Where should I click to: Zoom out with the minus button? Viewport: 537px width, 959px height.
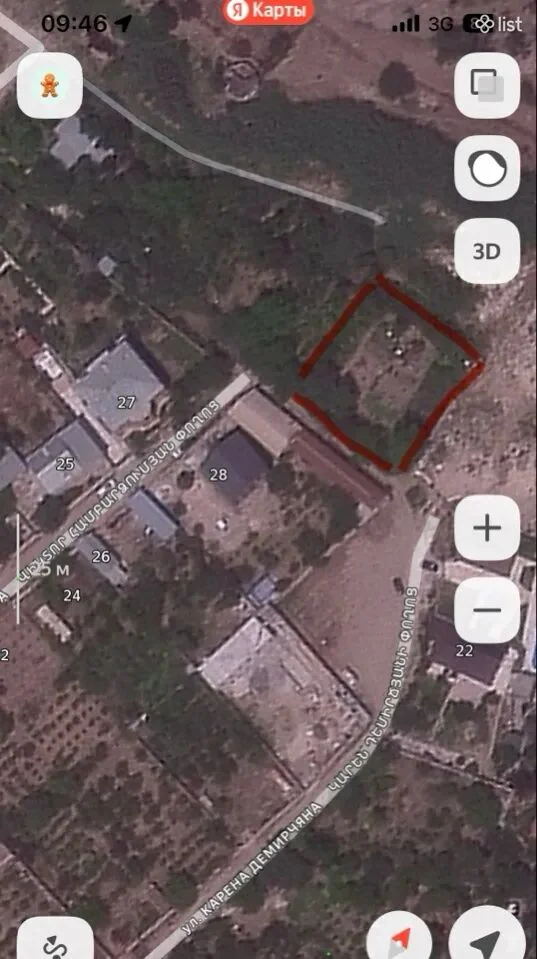(x=487, y=610)
